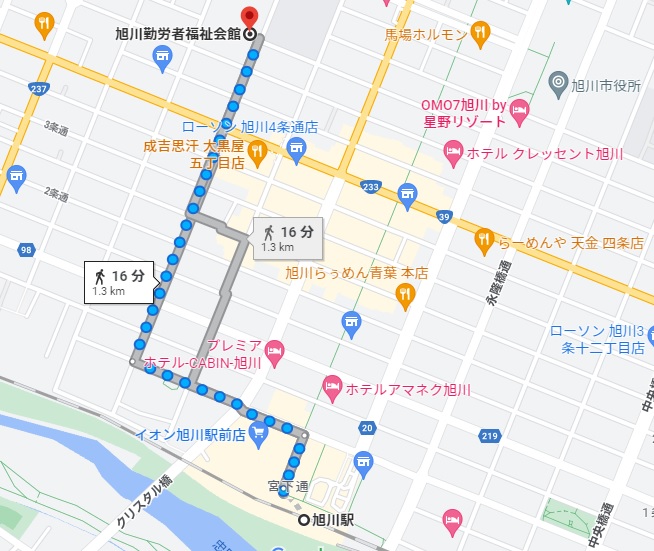View プレミアホテル-CABIN-旭川 hotel marker
The height and width of the screenshot is (551, 654).
[274, 349]
